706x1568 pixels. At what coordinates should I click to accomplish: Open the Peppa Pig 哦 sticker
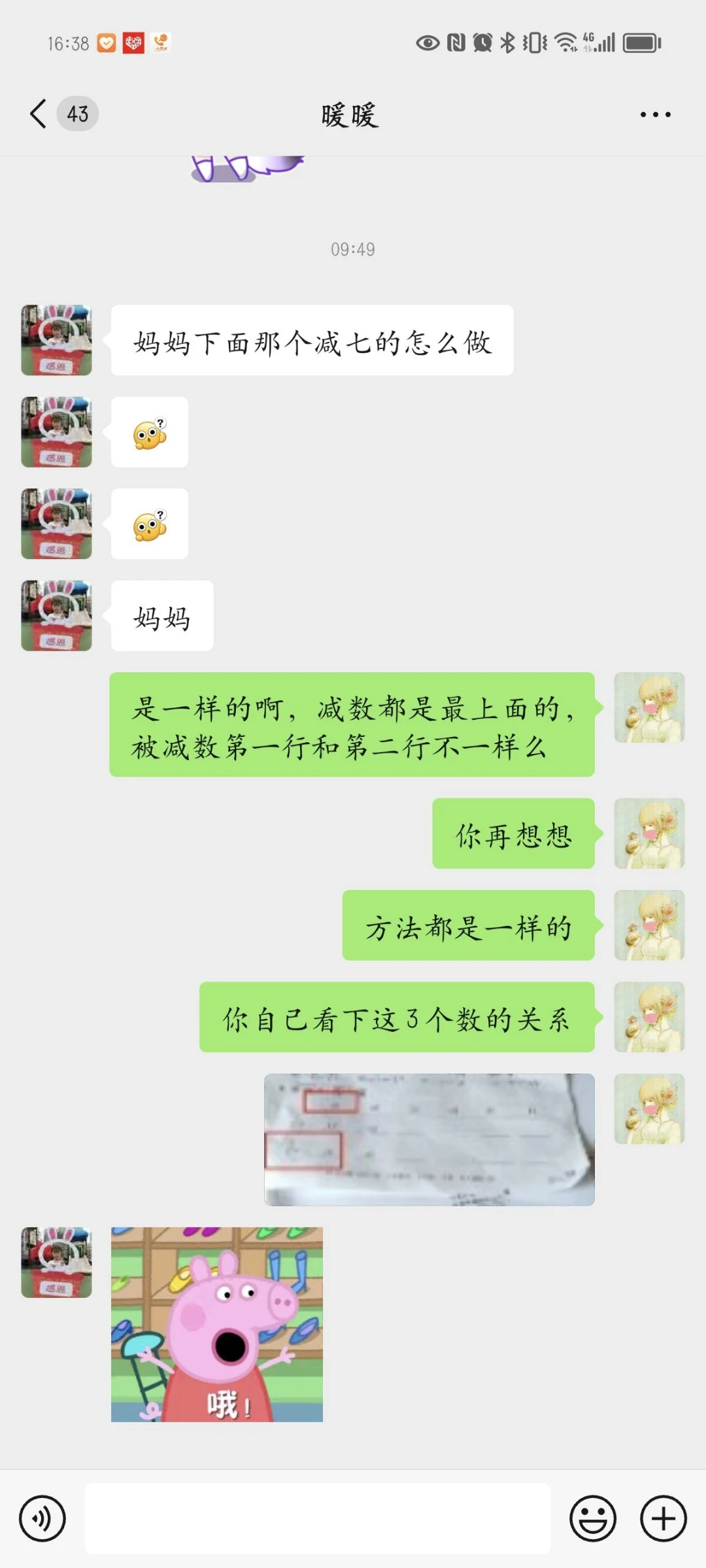217,1324
